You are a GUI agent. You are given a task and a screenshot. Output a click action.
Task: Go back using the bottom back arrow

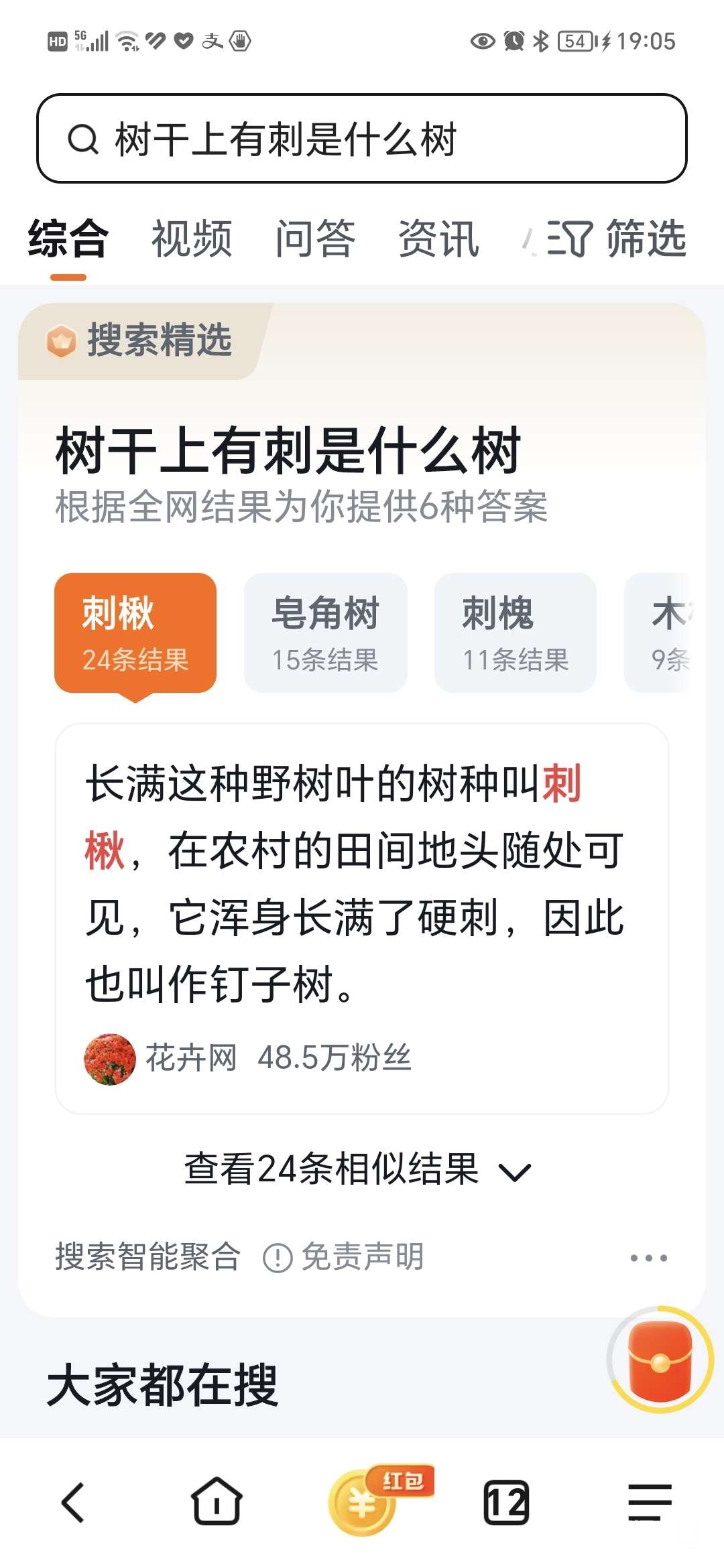click(x=73, y=1502)
